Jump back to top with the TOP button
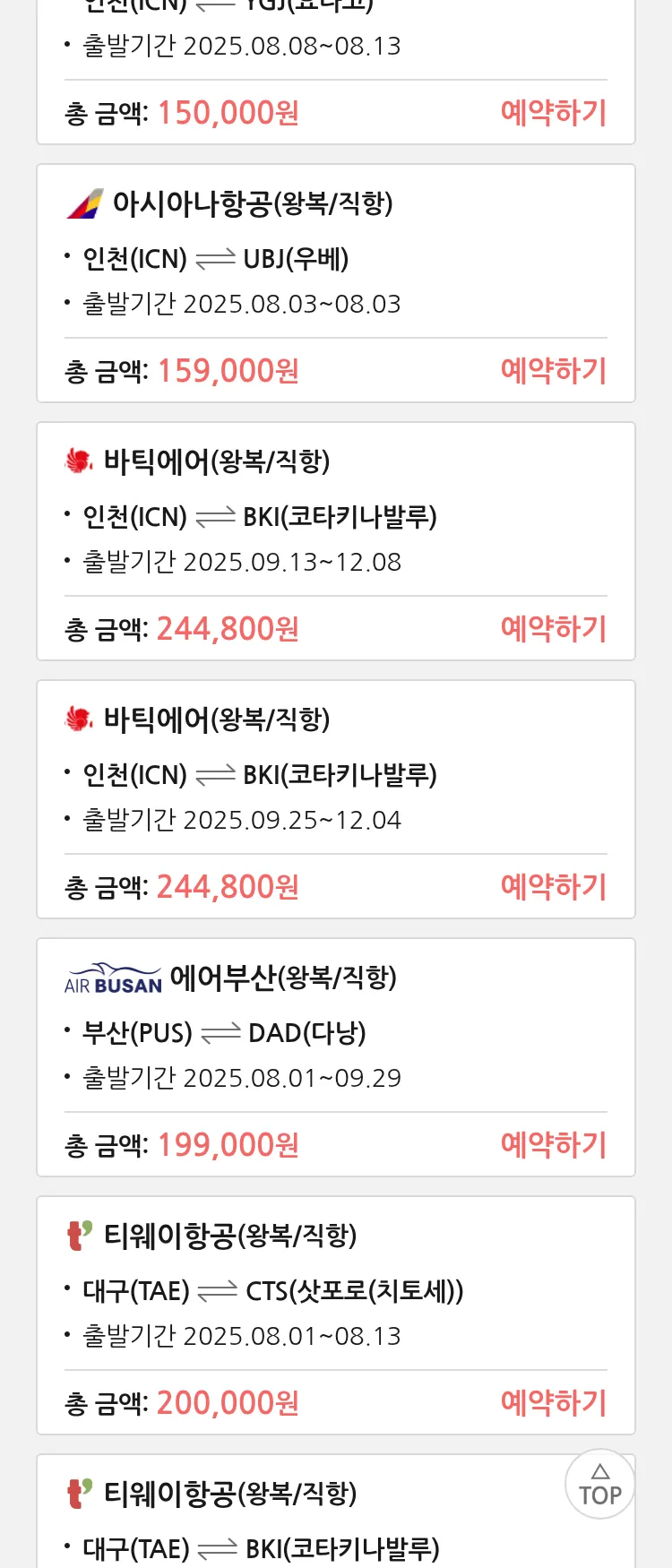The height and width of the screenshot is (1568, 672). 599,1485
